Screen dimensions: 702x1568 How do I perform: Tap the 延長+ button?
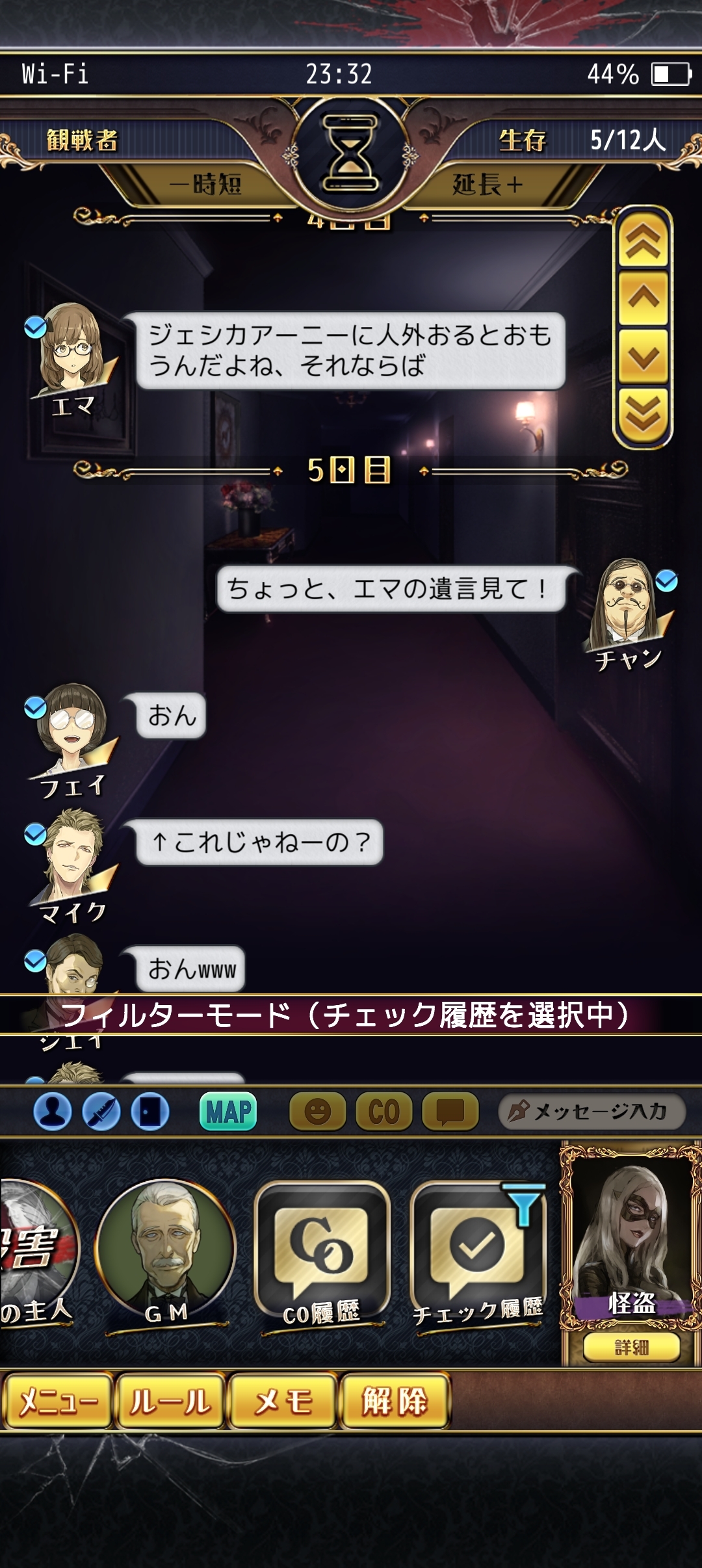[x=487, y=185]
